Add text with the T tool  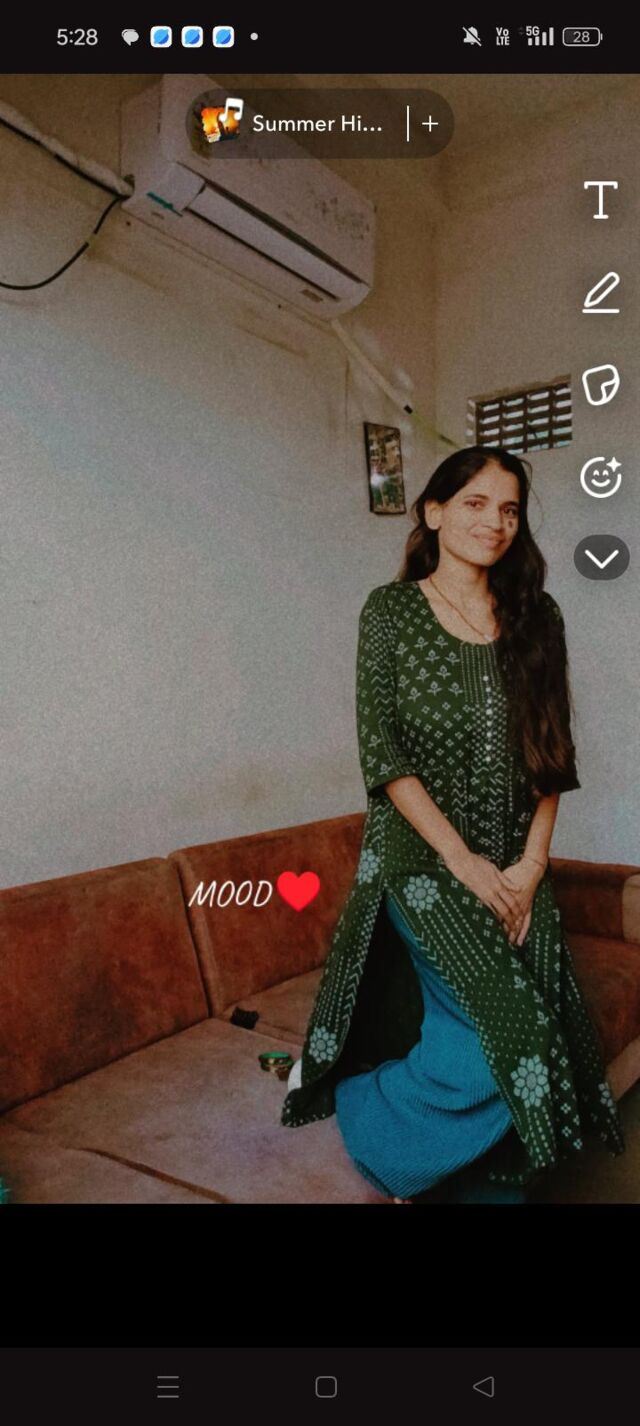pos(600,200)
